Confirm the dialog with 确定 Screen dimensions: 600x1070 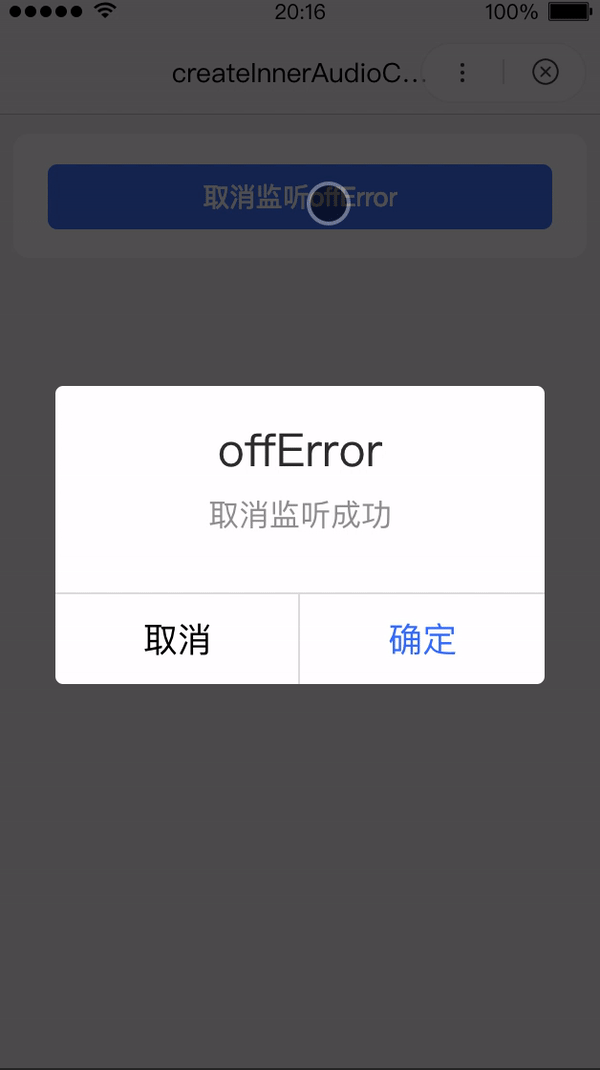click(422, 639)
